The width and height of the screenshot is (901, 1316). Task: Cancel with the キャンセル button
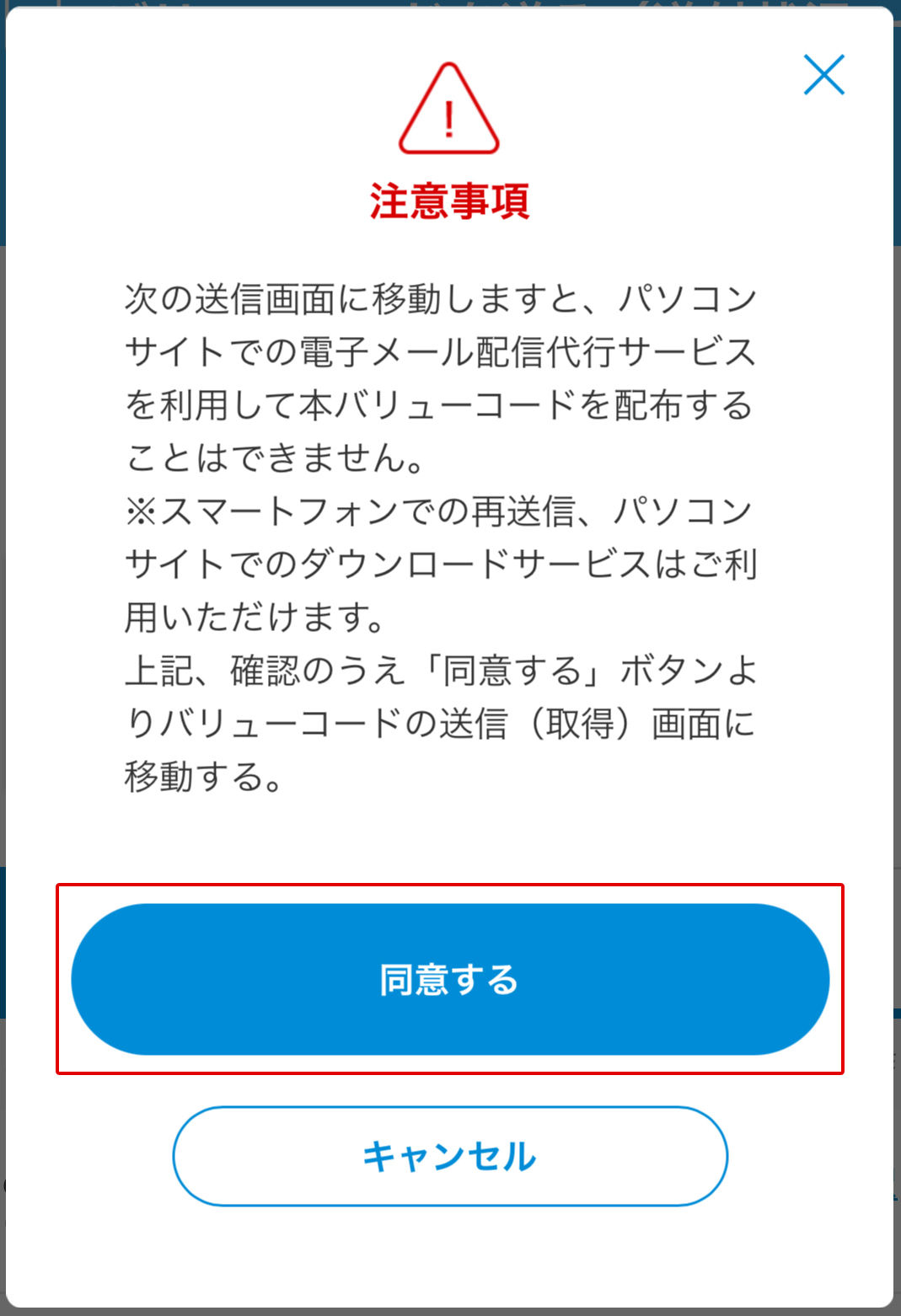[450, 1156]
